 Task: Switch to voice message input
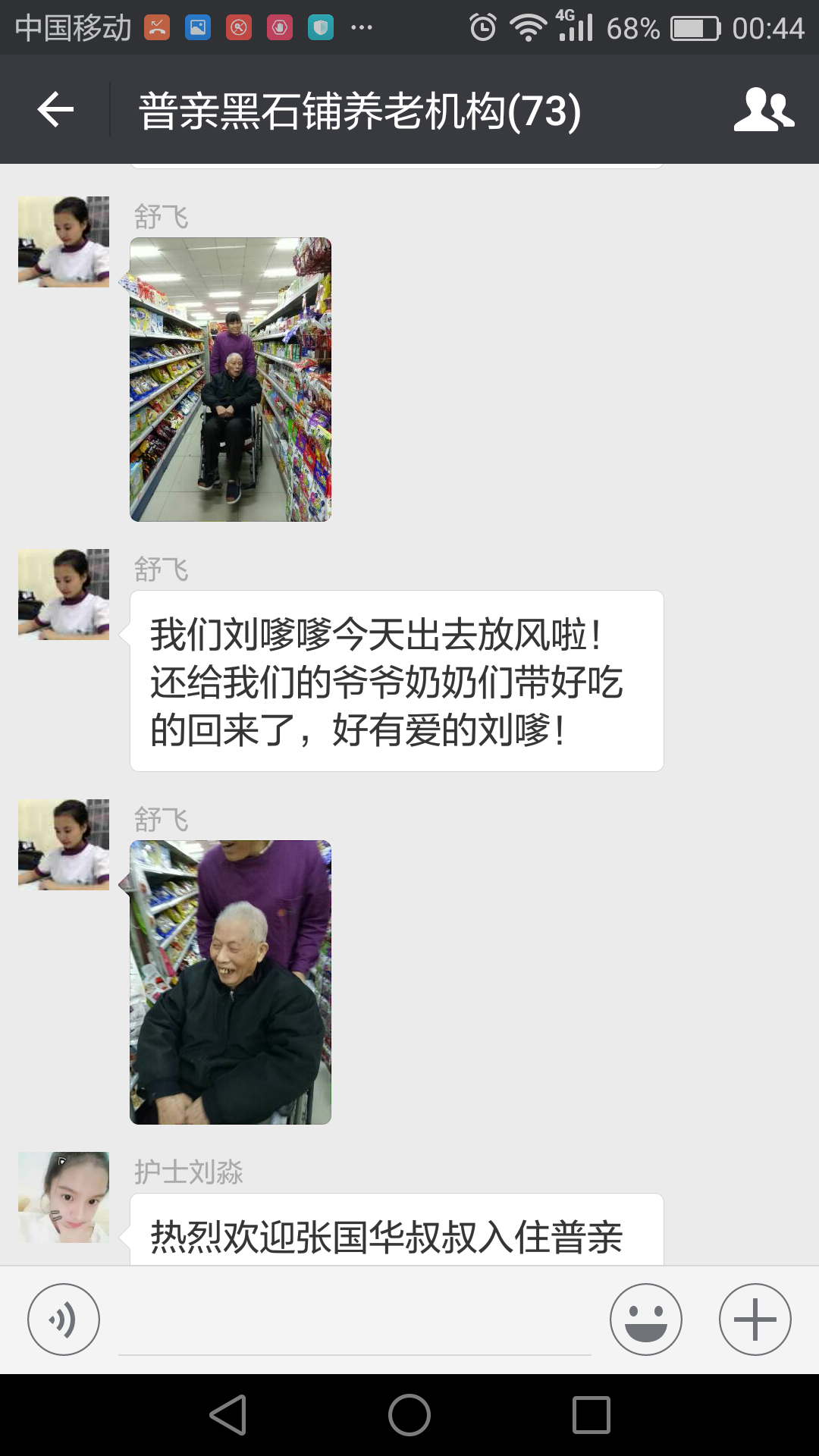(x=64, y=1319)
